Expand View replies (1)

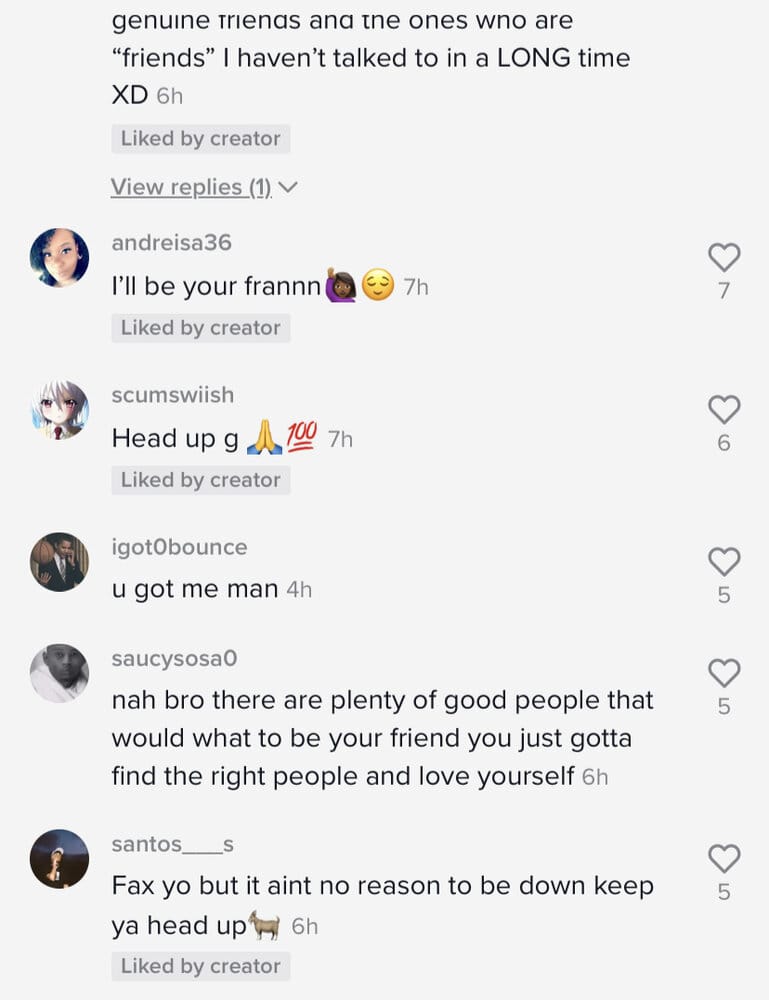click(203, 187)
